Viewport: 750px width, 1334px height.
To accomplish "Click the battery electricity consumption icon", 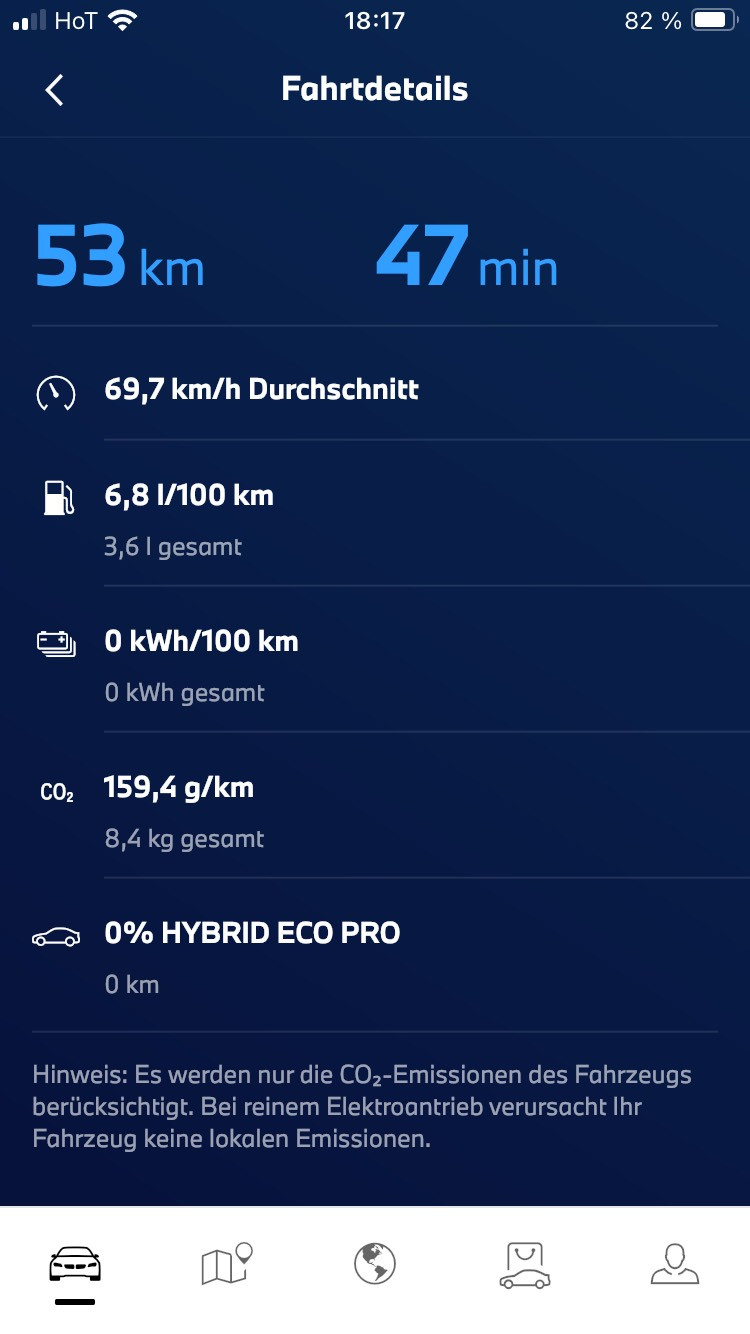I will (57, 644).
